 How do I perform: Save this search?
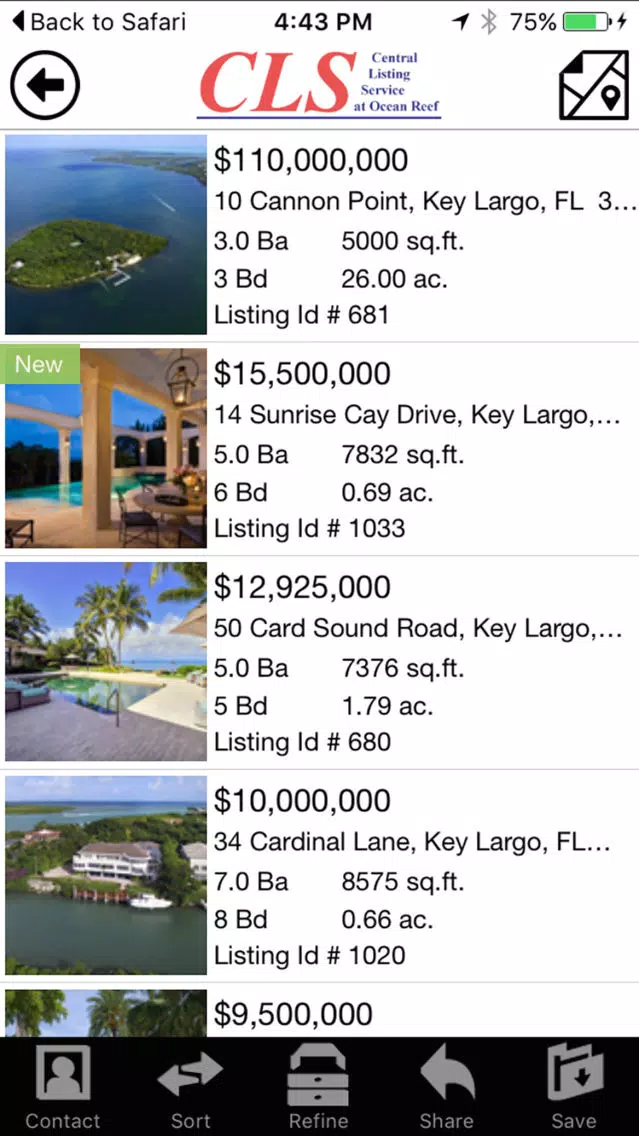(x=575, y=1087)
